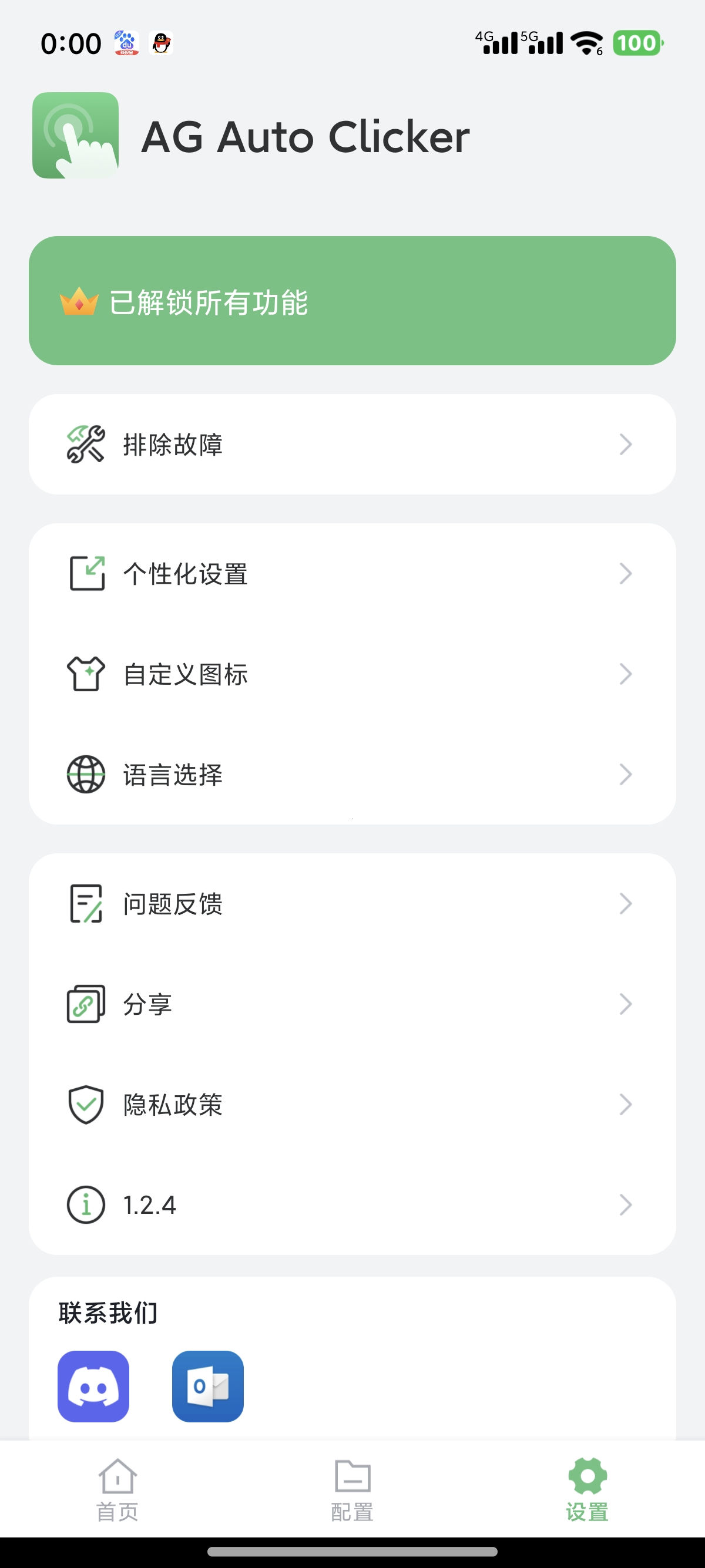Open 语言选择 language selection
The image size is (705, 1568).
[352, 774]
